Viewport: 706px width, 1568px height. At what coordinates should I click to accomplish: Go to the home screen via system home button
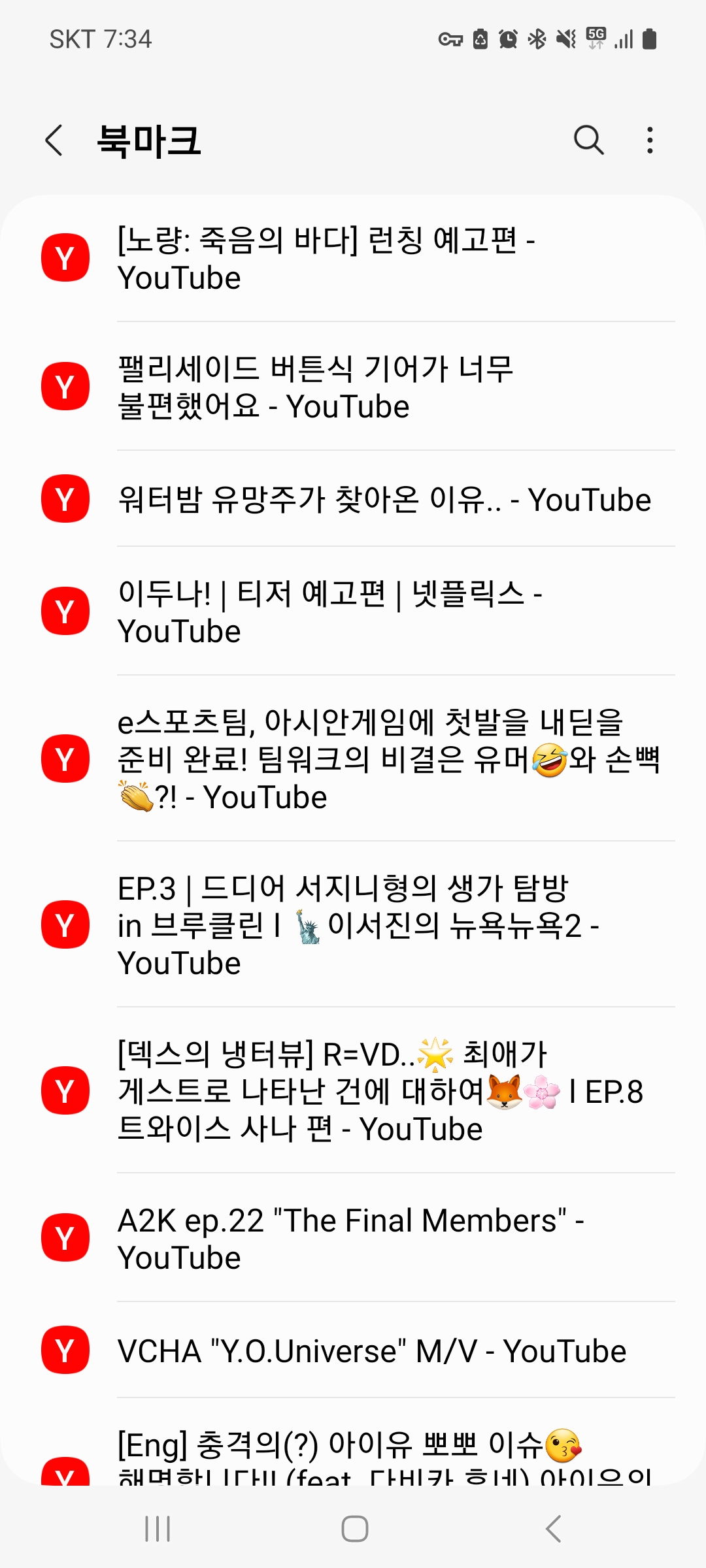point(354,1529)
